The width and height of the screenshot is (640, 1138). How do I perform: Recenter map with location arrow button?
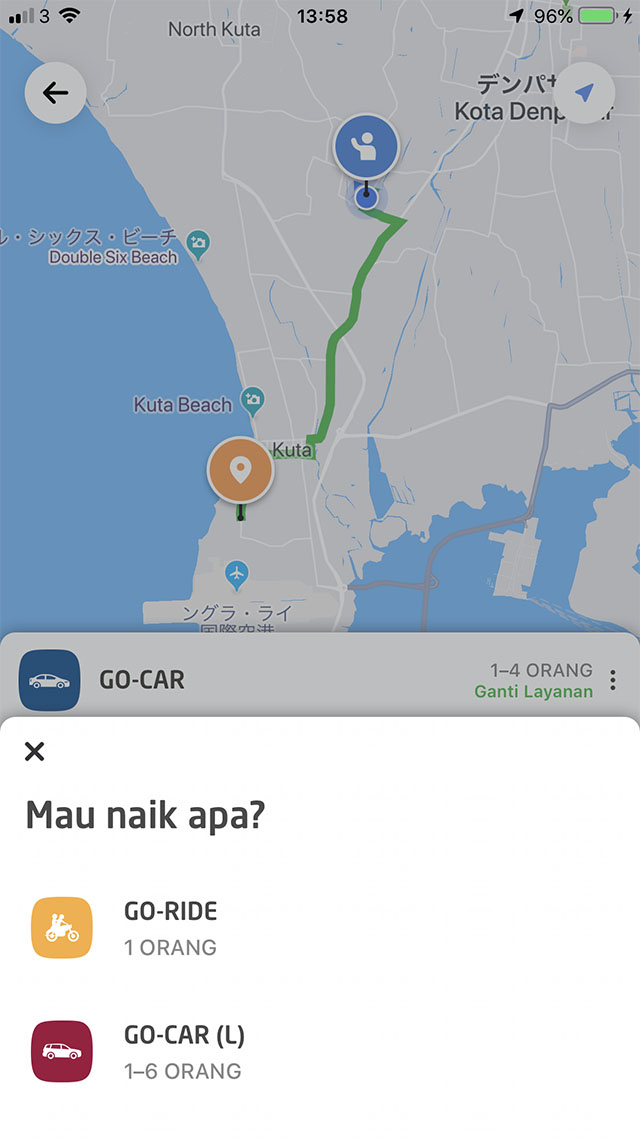click(583, 93)
